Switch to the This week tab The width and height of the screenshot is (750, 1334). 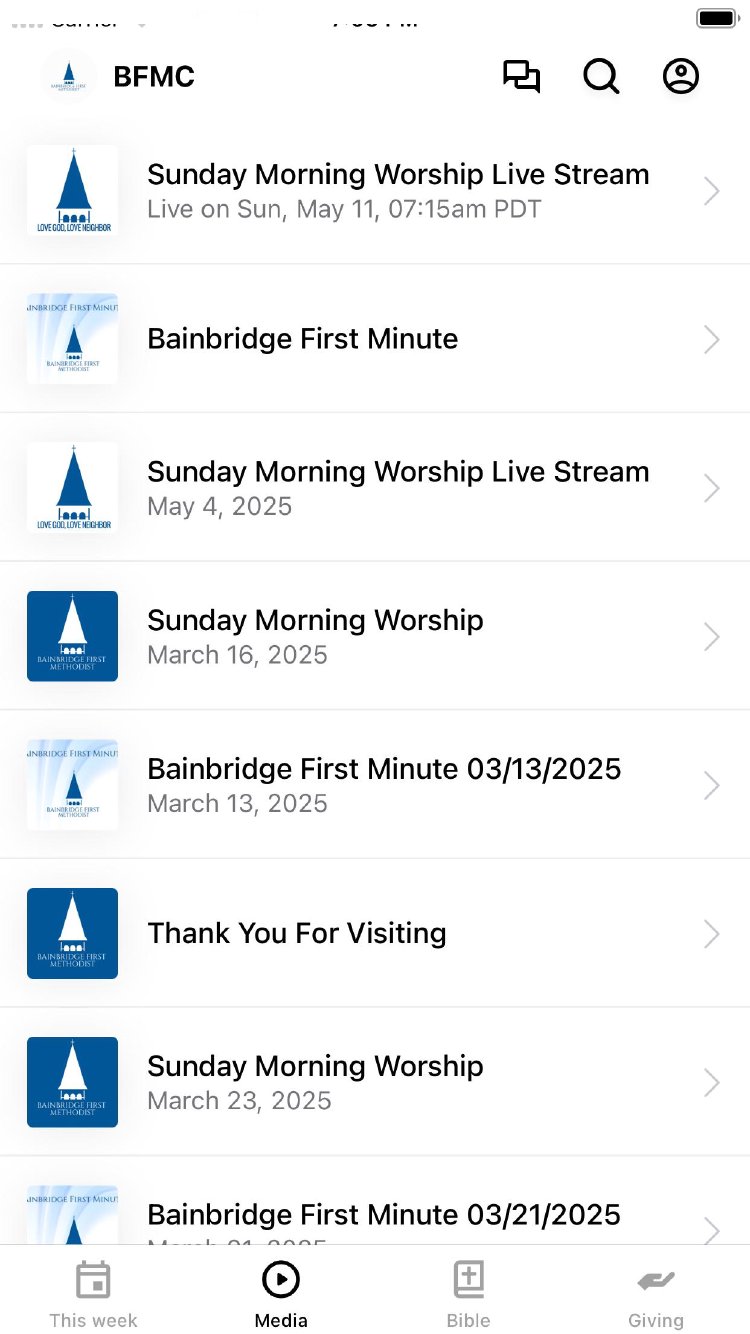[93, 1294]
